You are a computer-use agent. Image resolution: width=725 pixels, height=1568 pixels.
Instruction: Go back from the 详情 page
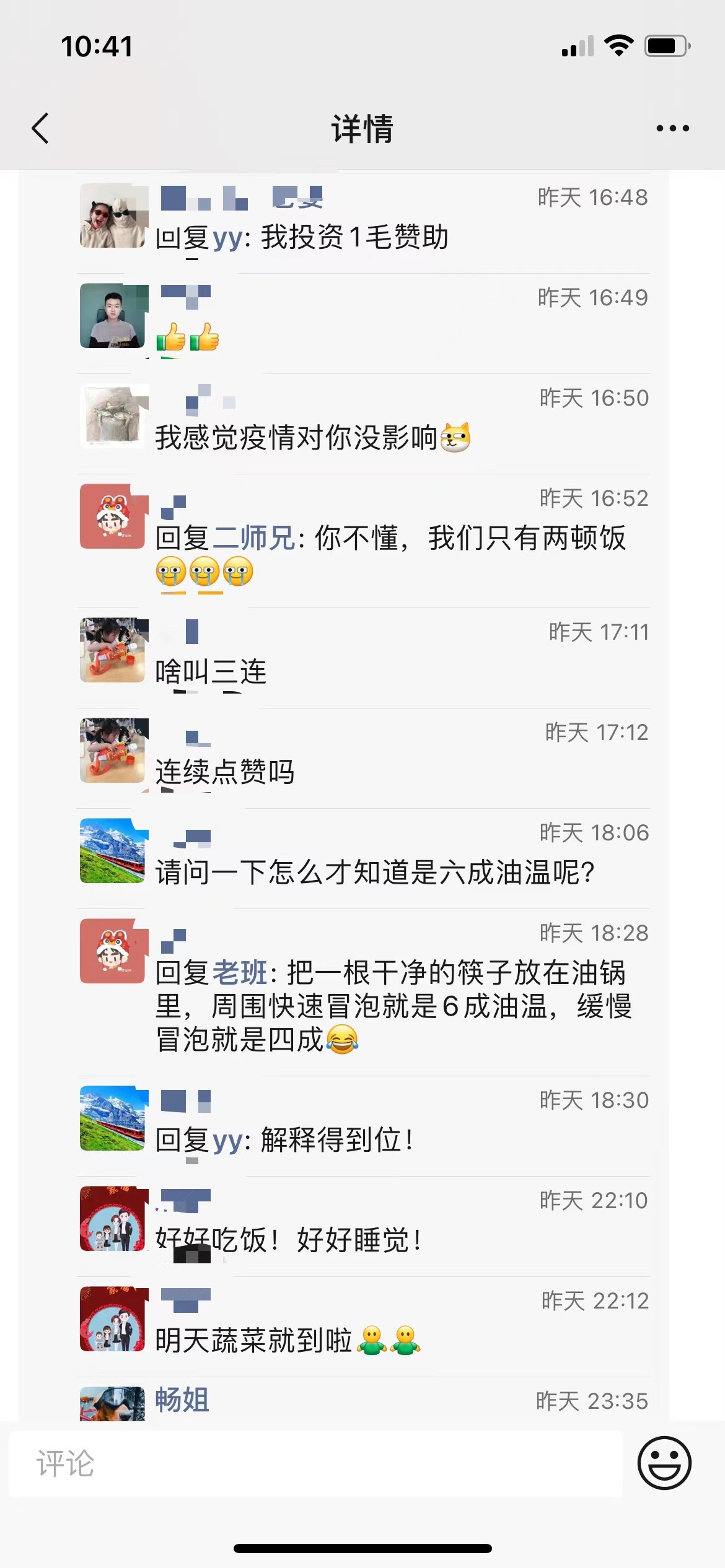tap(41, 129)
